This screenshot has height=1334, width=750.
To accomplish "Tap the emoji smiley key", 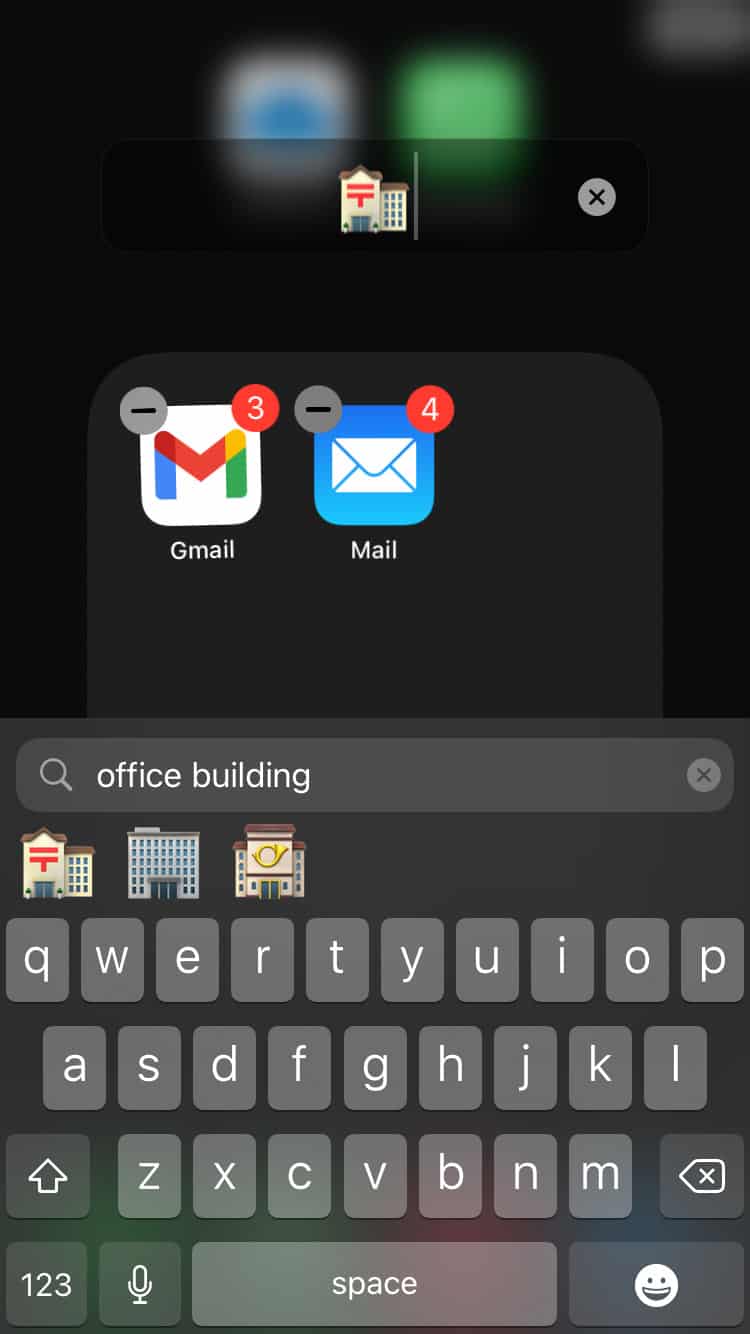I will [655, 1283].
